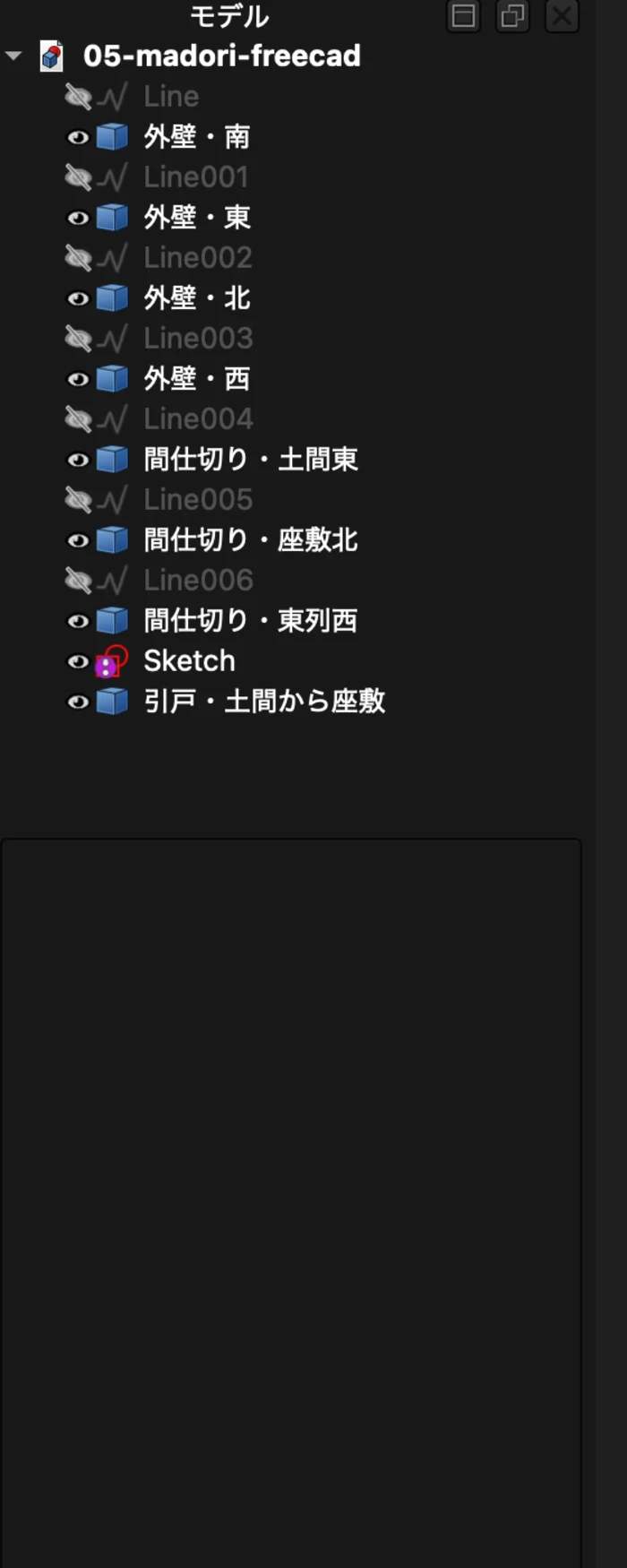Select the Line003 item
The width and height of the screenshot is (627, 1568).
click(x=198, y=339)
